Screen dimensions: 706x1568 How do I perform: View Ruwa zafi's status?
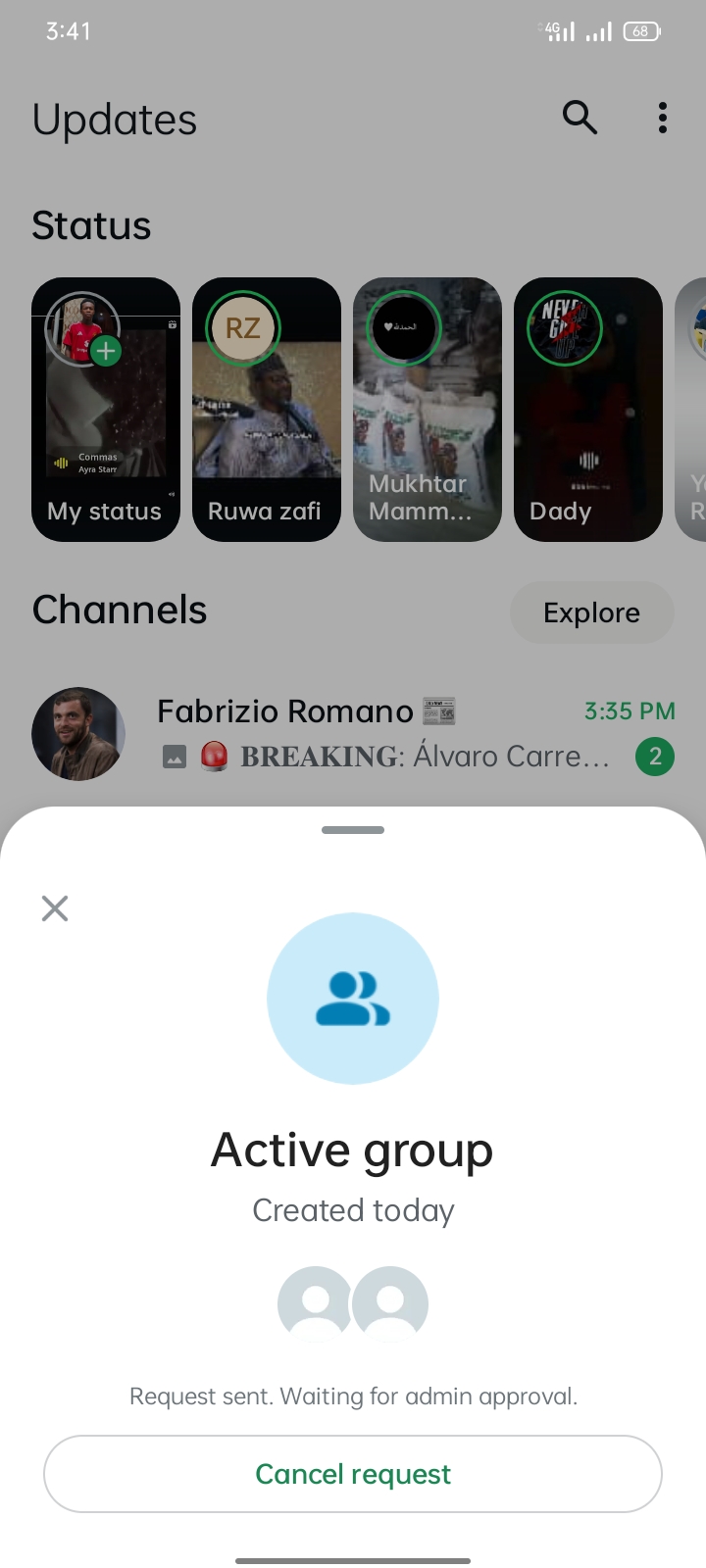tap(267, 410)
